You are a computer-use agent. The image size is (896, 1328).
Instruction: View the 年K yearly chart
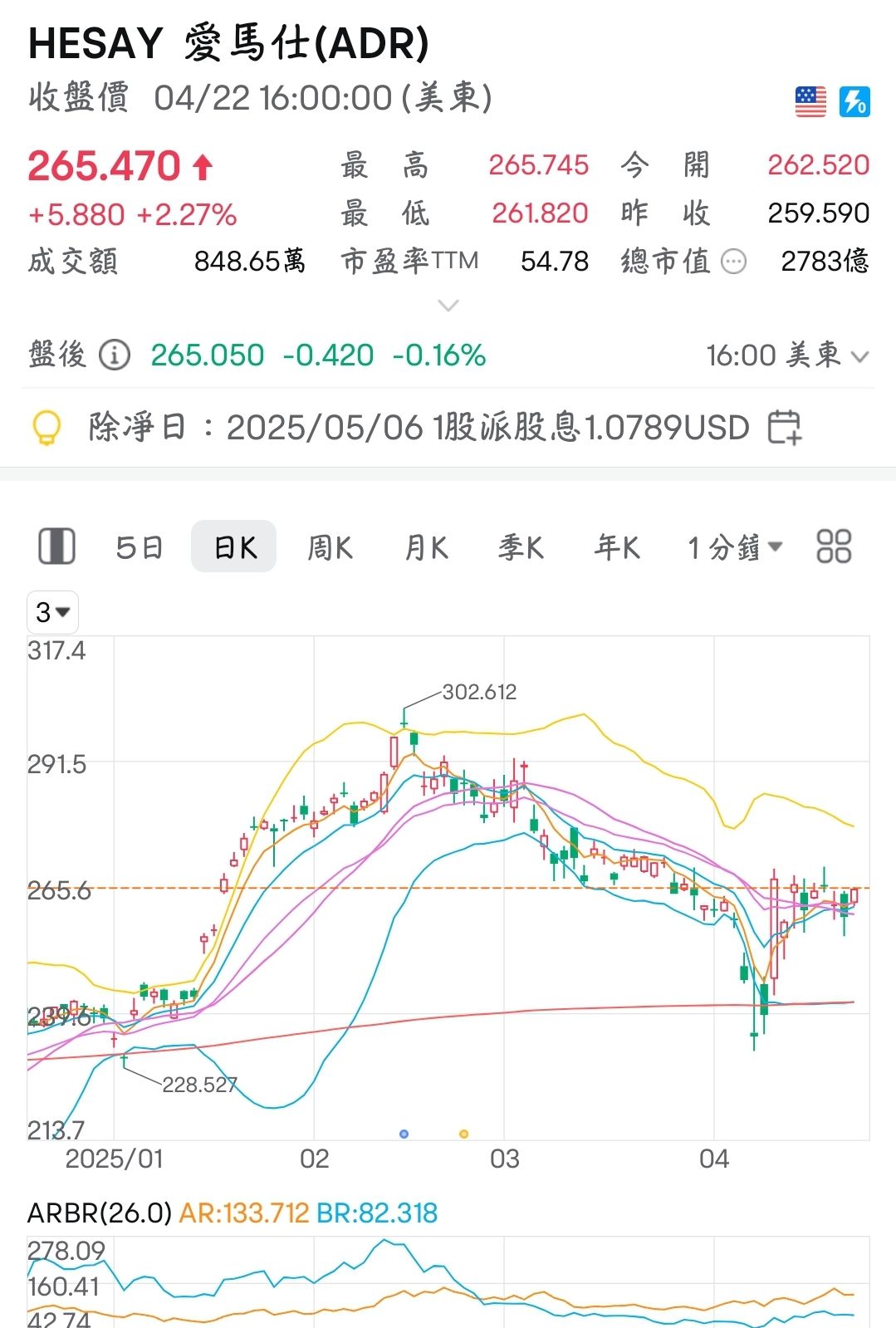coord(617,547)
